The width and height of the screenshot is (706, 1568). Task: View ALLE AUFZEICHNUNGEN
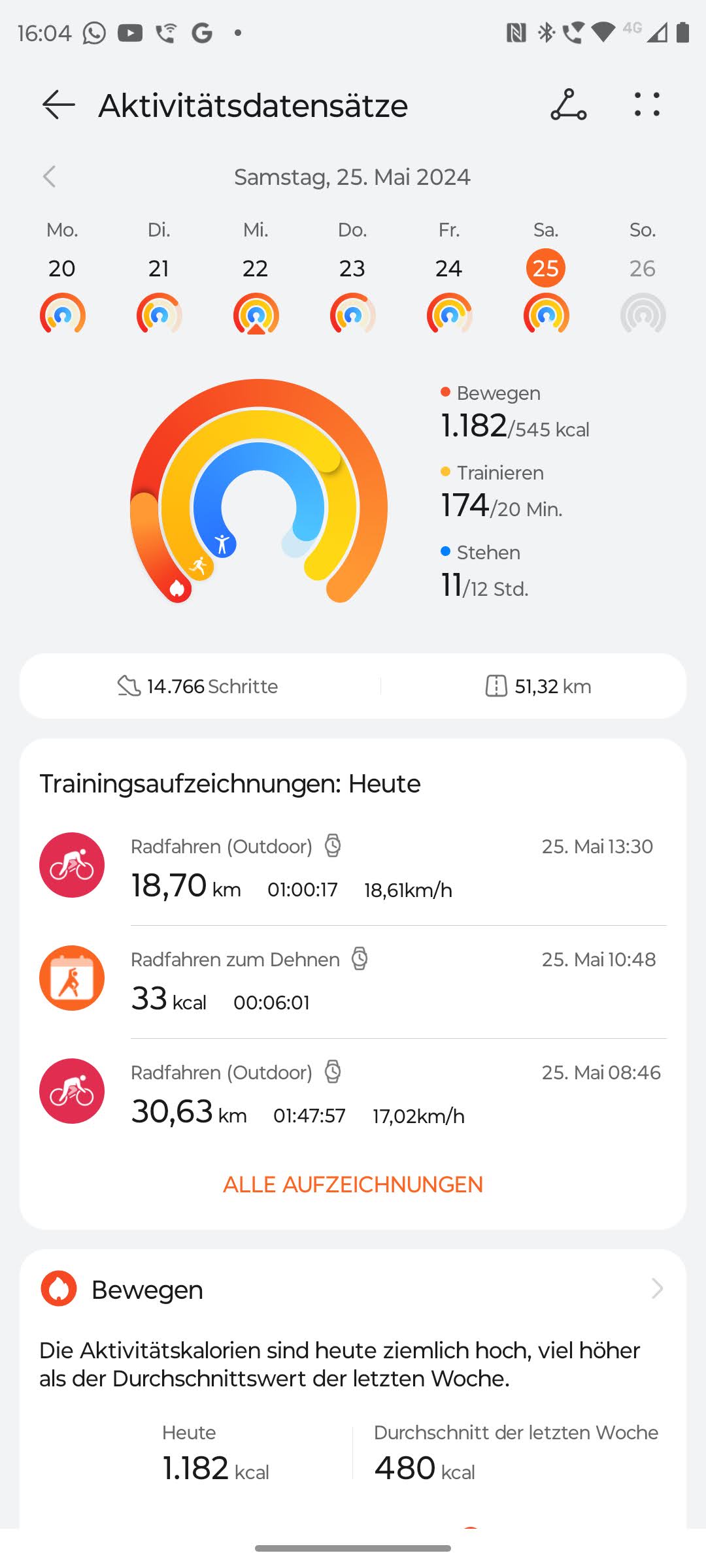tap(353, 1184)
